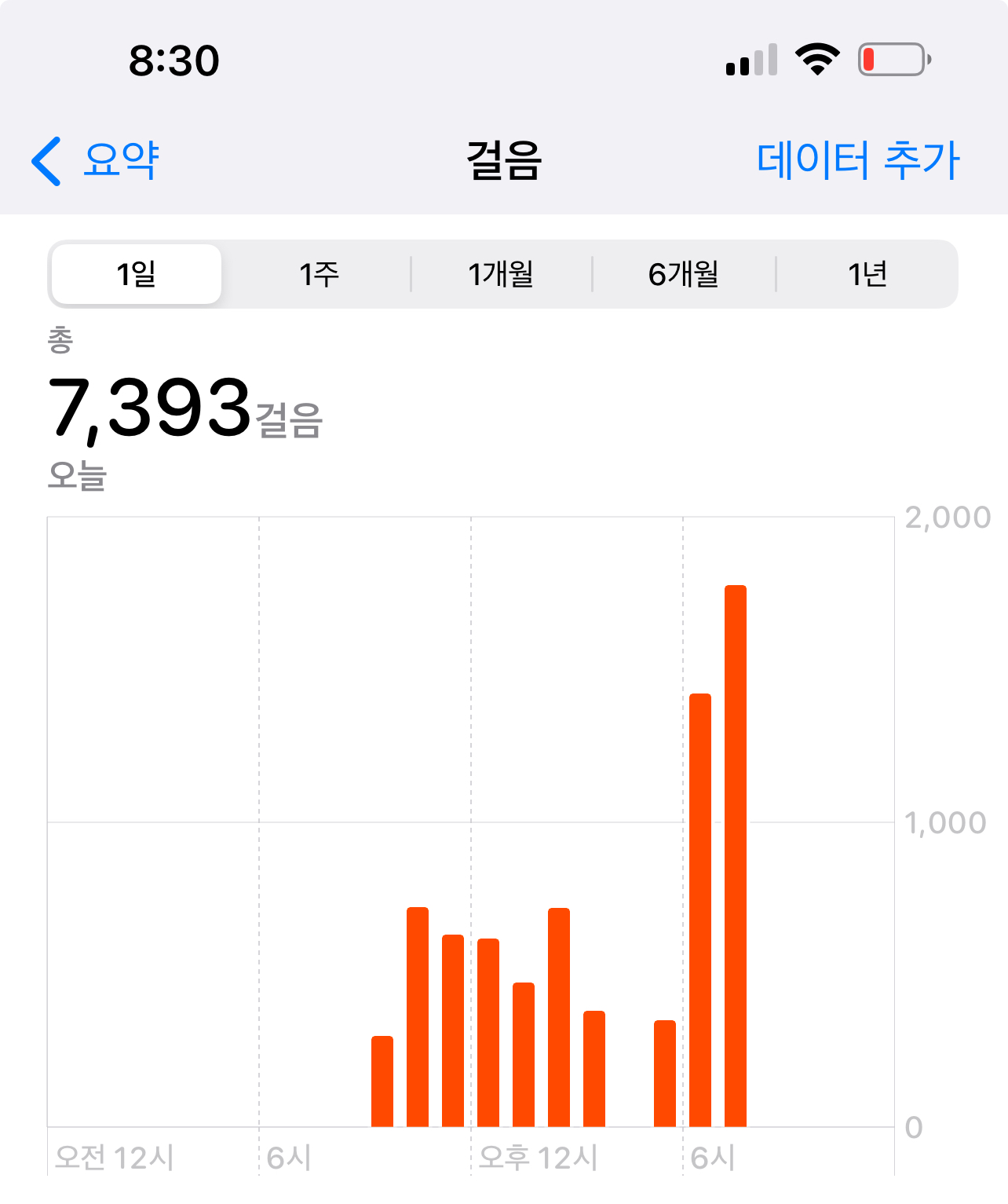Viewport: 1008px width, 1204px height.
Task: Switch to the 1개월 month view
Action: [501, 274]
